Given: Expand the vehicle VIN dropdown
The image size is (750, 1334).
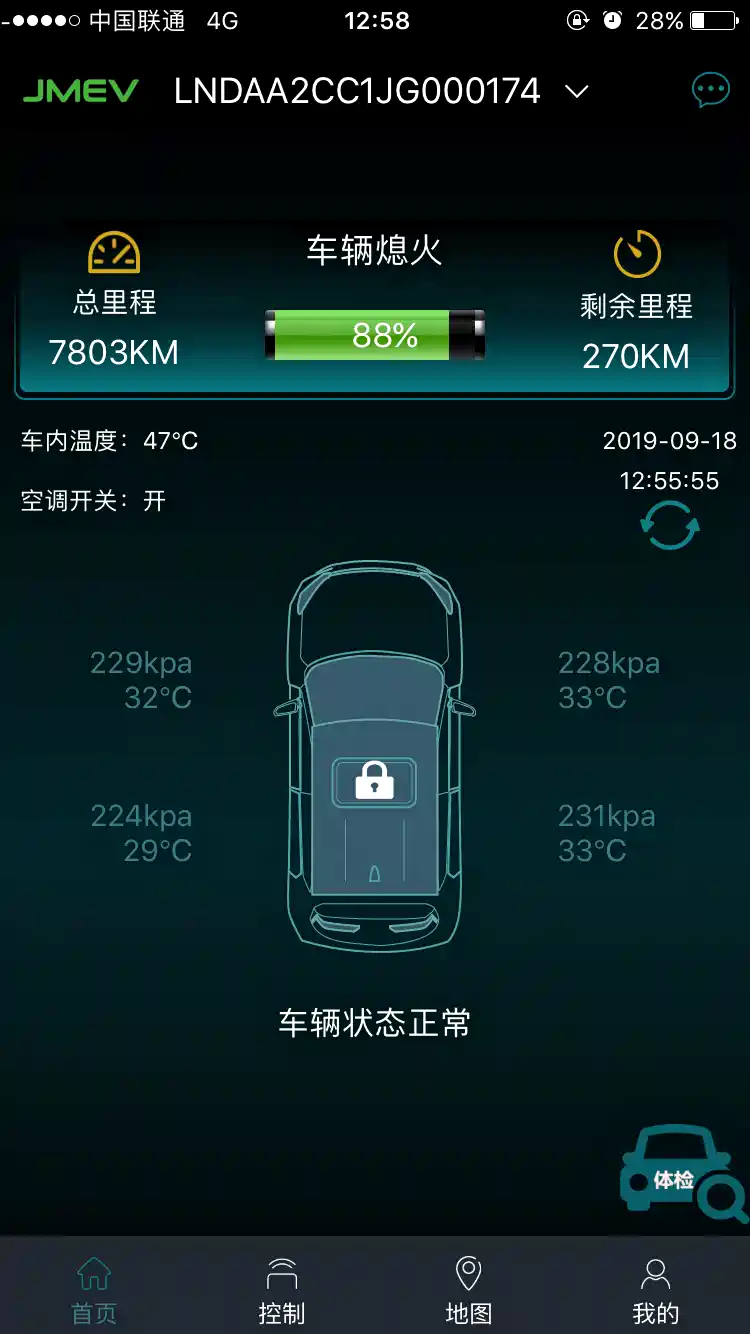Looking at the screenshot, I should click(576, 92).
